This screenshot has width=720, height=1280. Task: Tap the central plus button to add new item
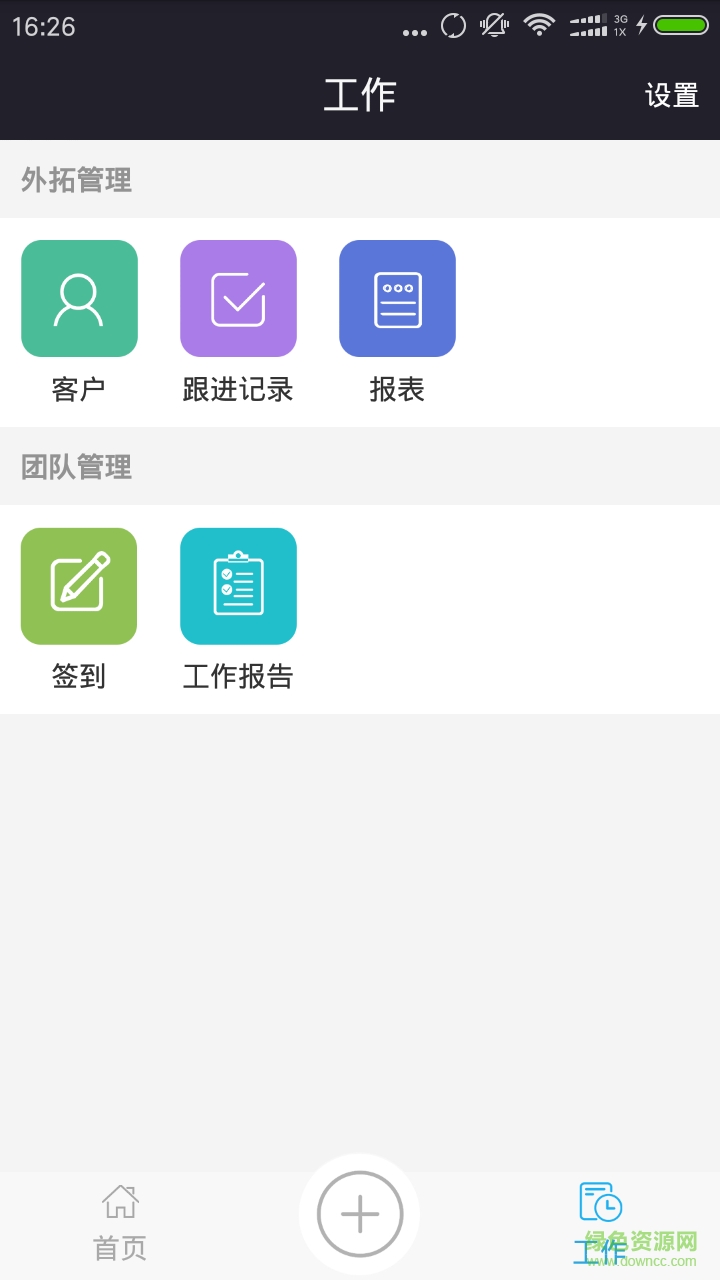(359, 1213)
